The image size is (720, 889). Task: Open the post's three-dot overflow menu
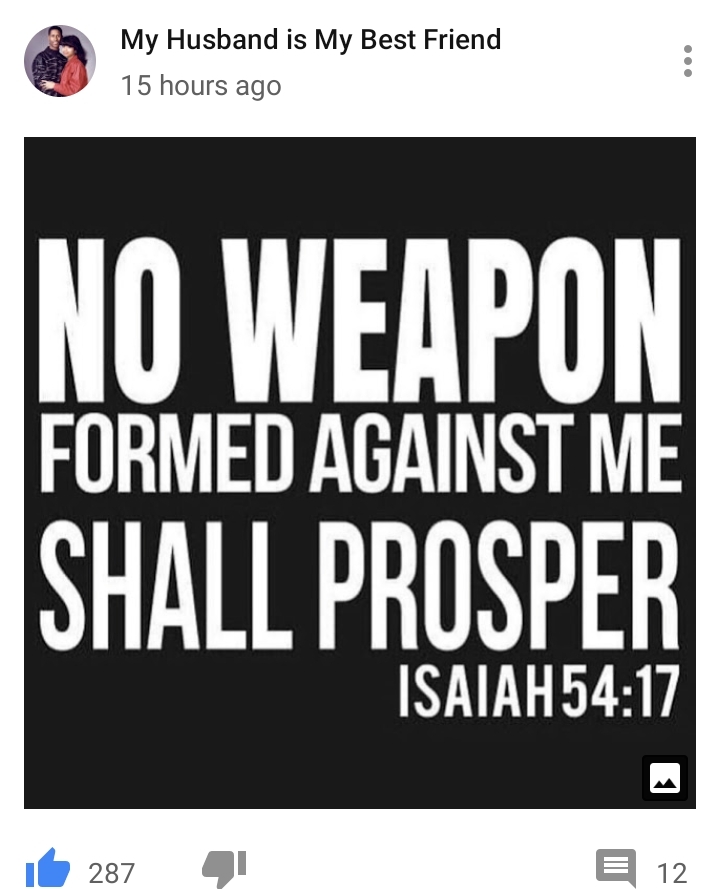point(687,61)
